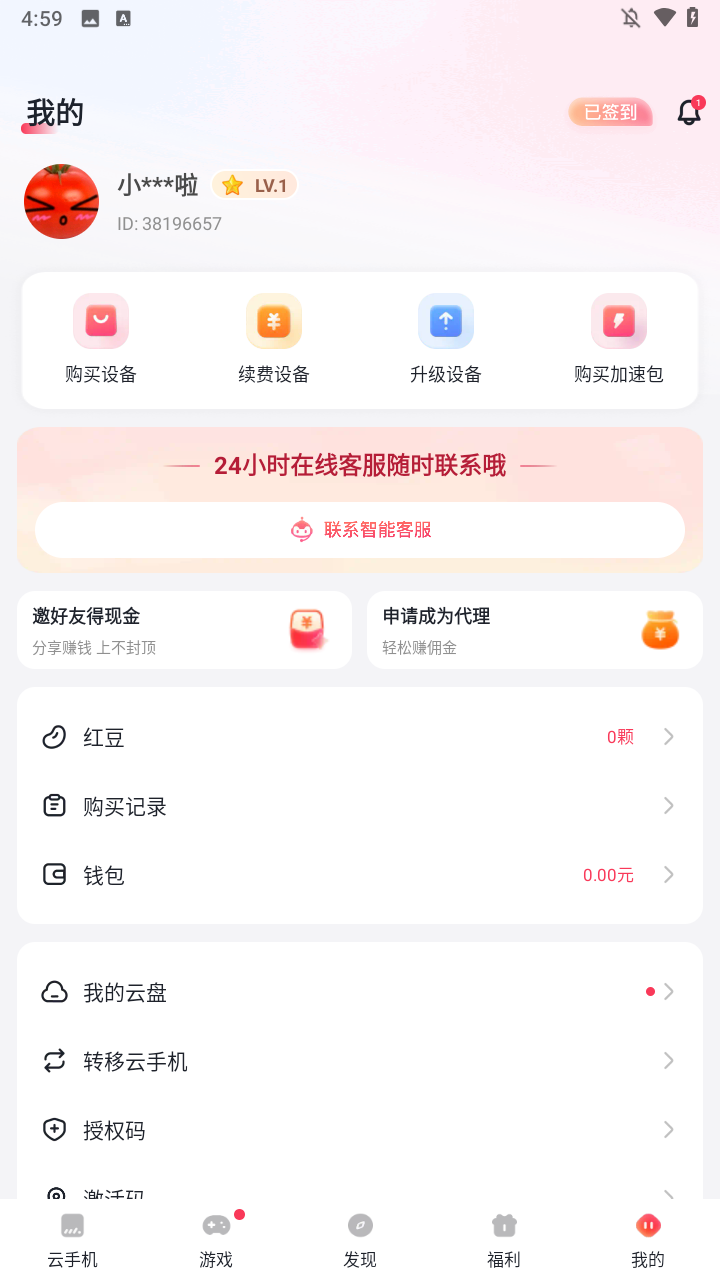The image size is (720, 1280).
Task: Tap the tomato profile avatar
Action: coord(61,201)
